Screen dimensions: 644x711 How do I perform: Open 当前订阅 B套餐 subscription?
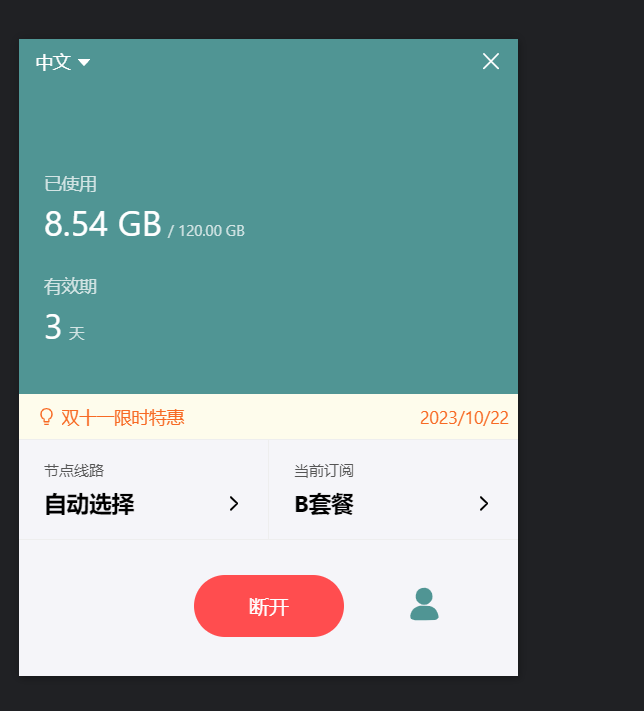(x=393, y=490)
